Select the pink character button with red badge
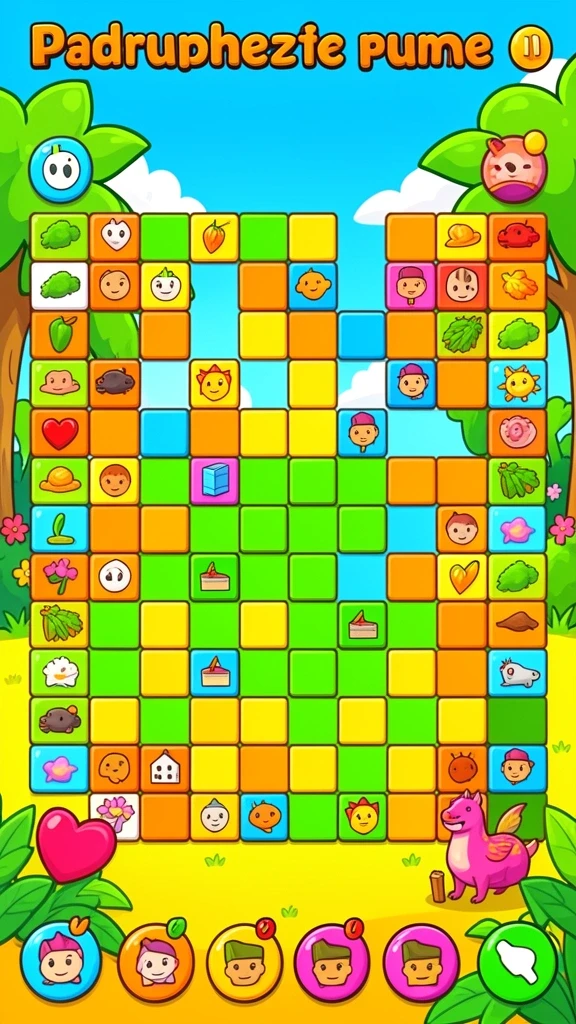Screen dimensions: 576x1024 click(332, 961)
